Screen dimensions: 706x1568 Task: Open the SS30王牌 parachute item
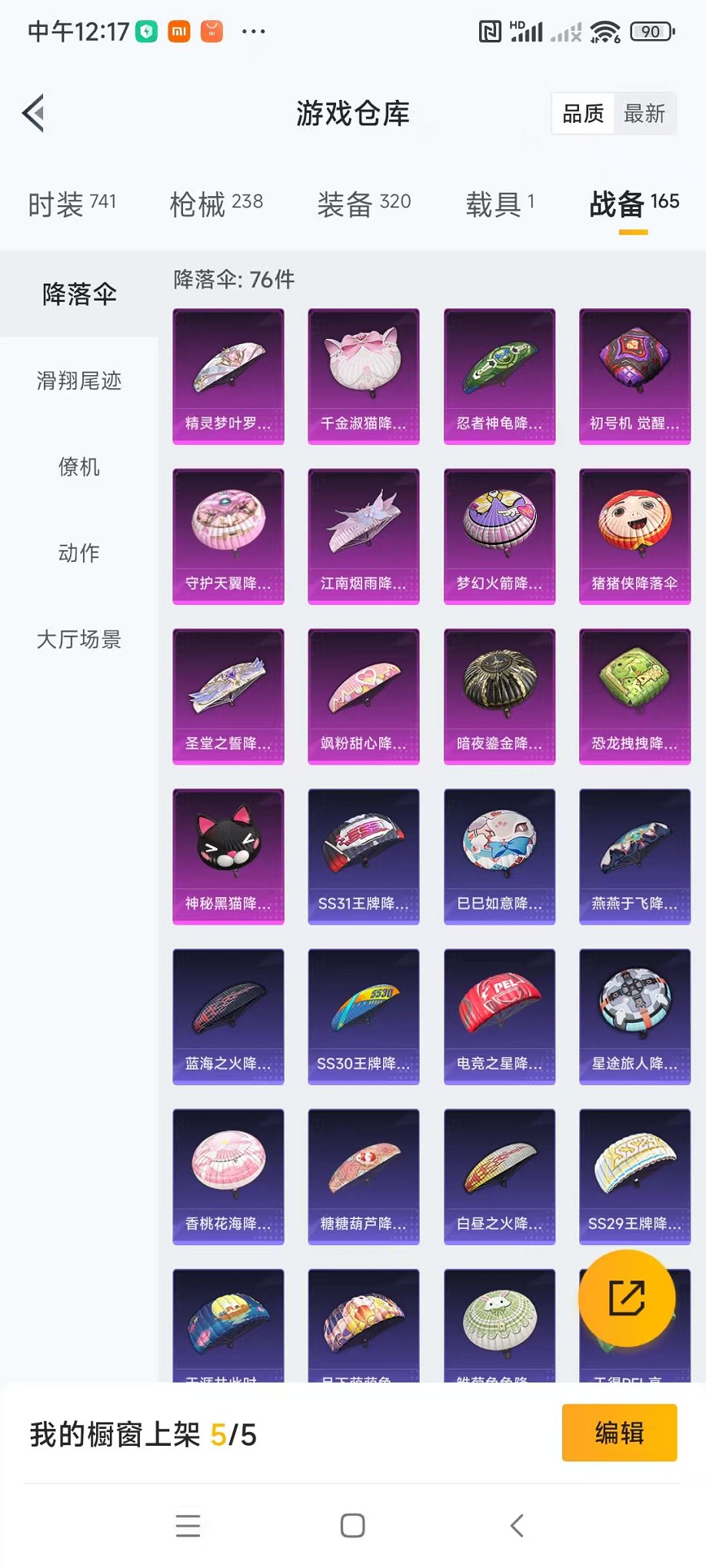[x=364, y=1015]
